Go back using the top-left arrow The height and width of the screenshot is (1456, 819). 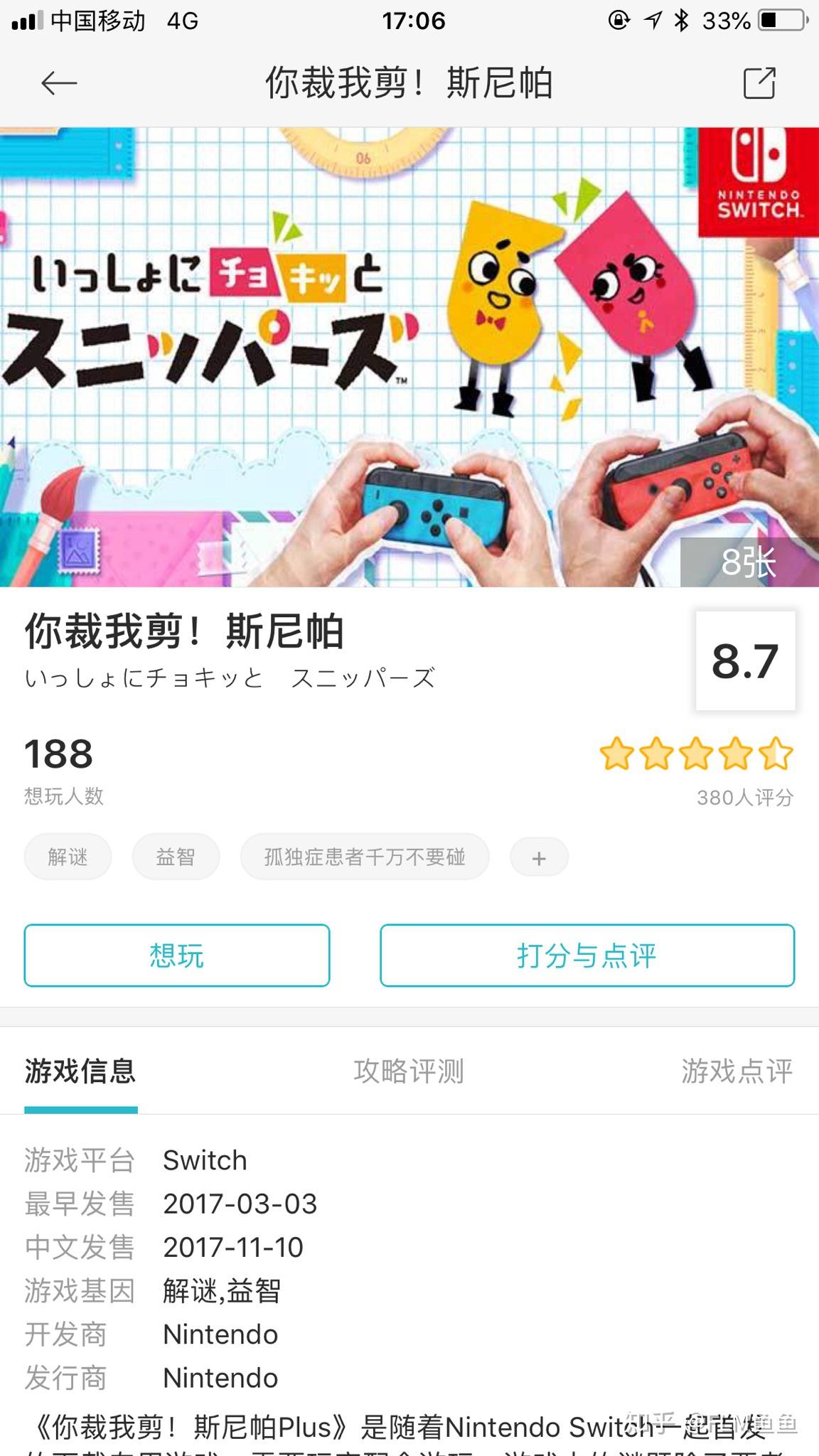tap(58, 83)
